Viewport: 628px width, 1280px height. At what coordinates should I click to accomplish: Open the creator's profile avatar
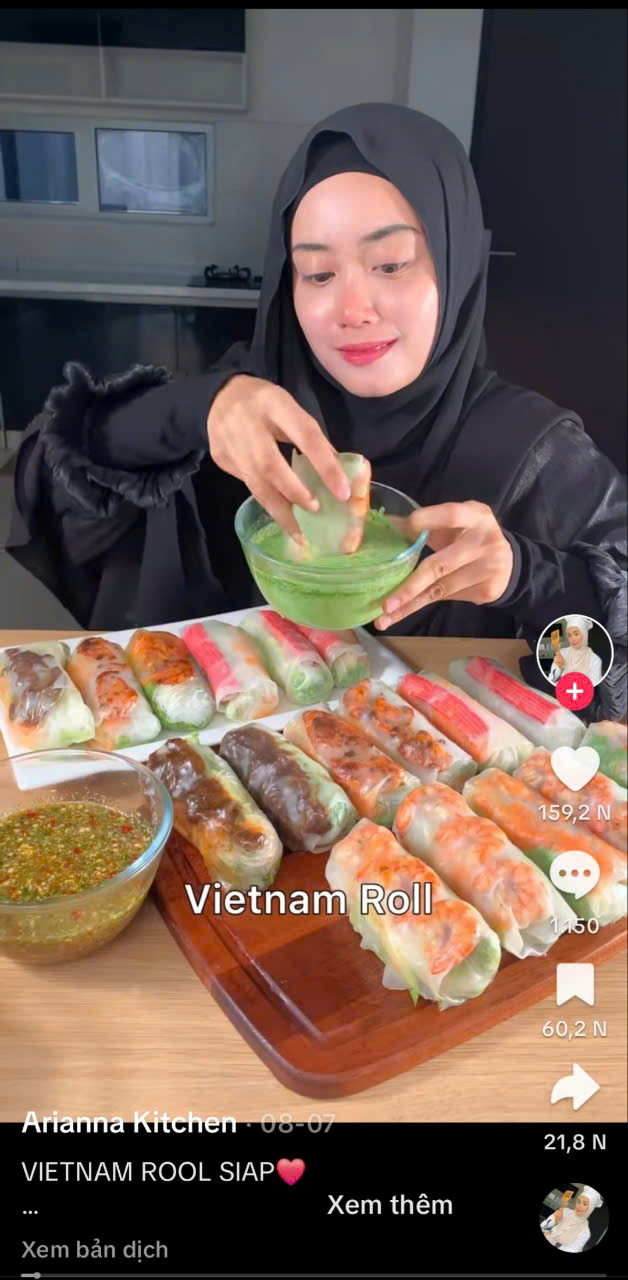574,648
